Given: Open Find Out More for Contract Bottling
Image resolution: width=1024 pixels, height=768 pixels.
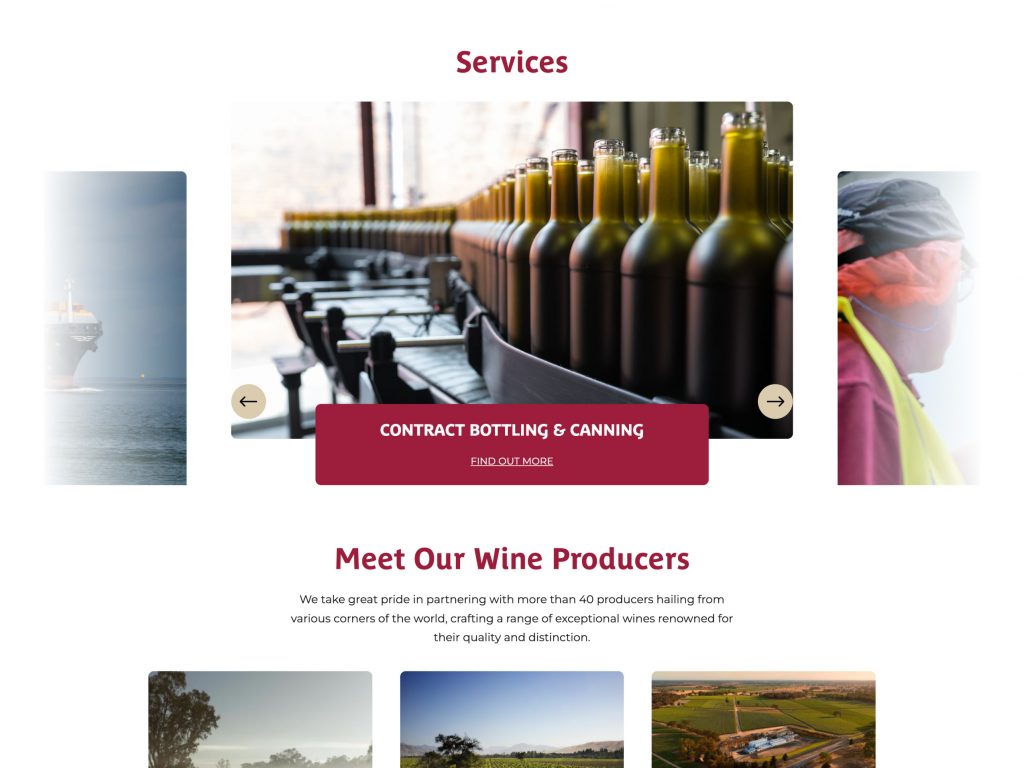Looking at the screenshot, I should 511,461.
